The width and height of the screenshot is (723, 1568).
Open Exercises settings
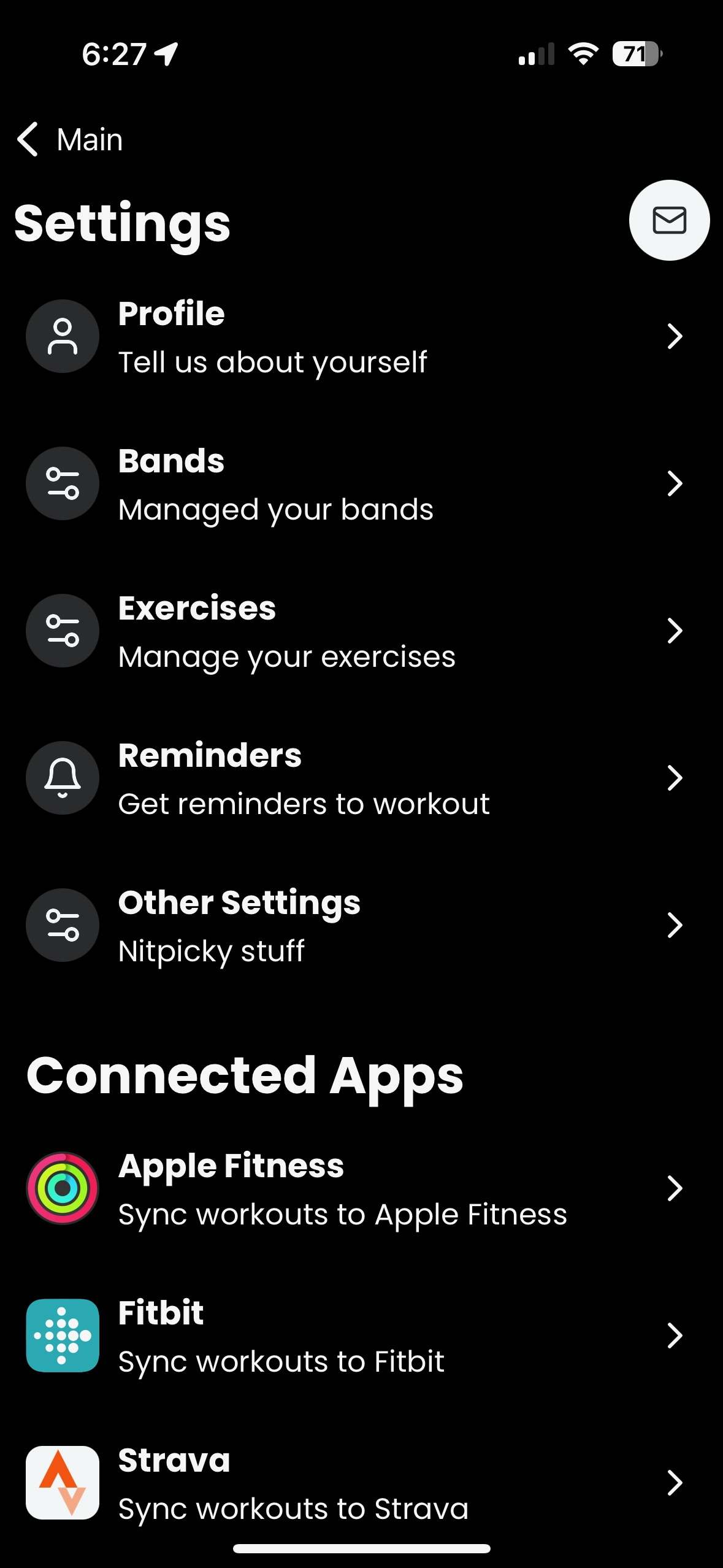click(356, 631)
